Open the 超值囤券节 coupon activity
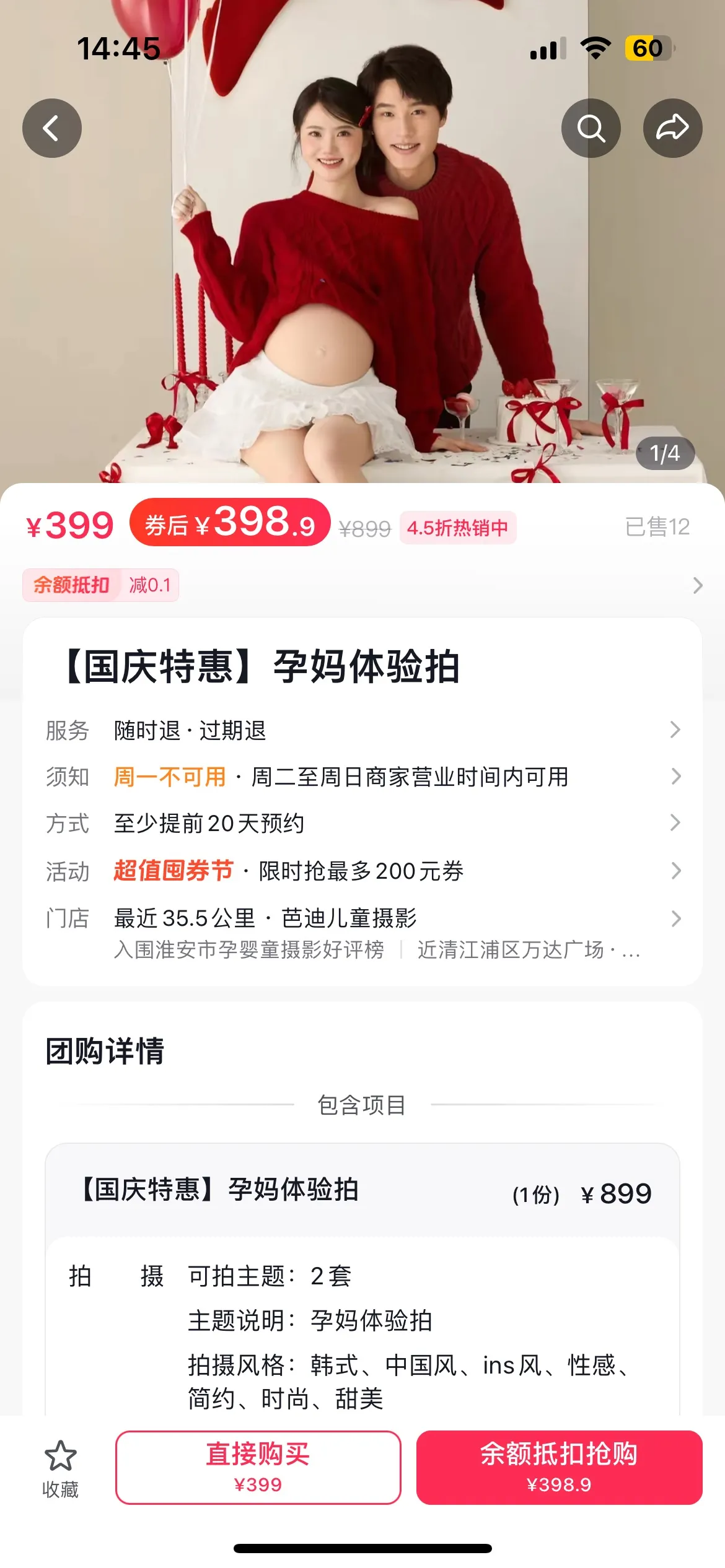Viewport: 725px width, 1568px height. pos(362,871)
